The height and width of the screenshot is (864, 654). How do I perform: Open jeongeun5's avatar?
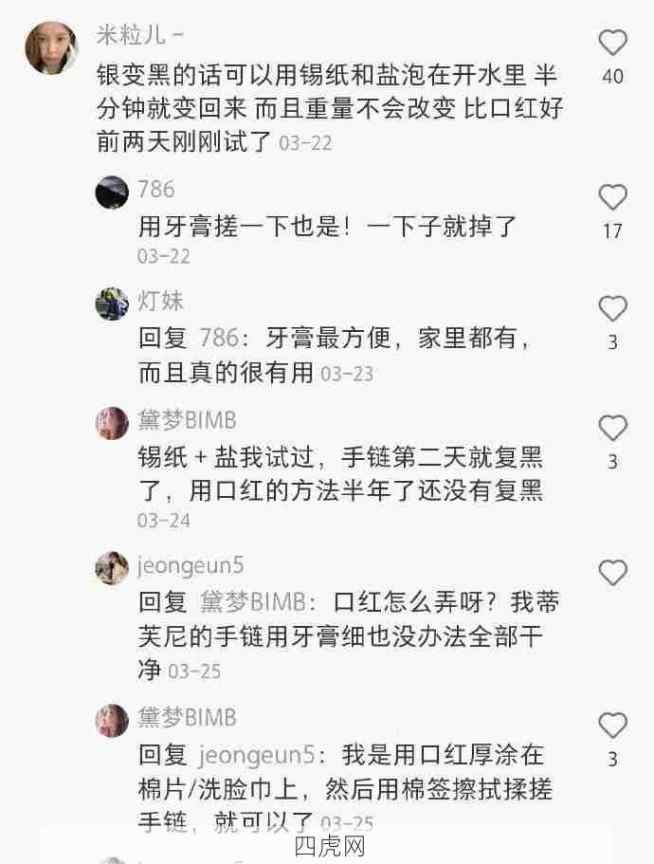tap(112, 568)
